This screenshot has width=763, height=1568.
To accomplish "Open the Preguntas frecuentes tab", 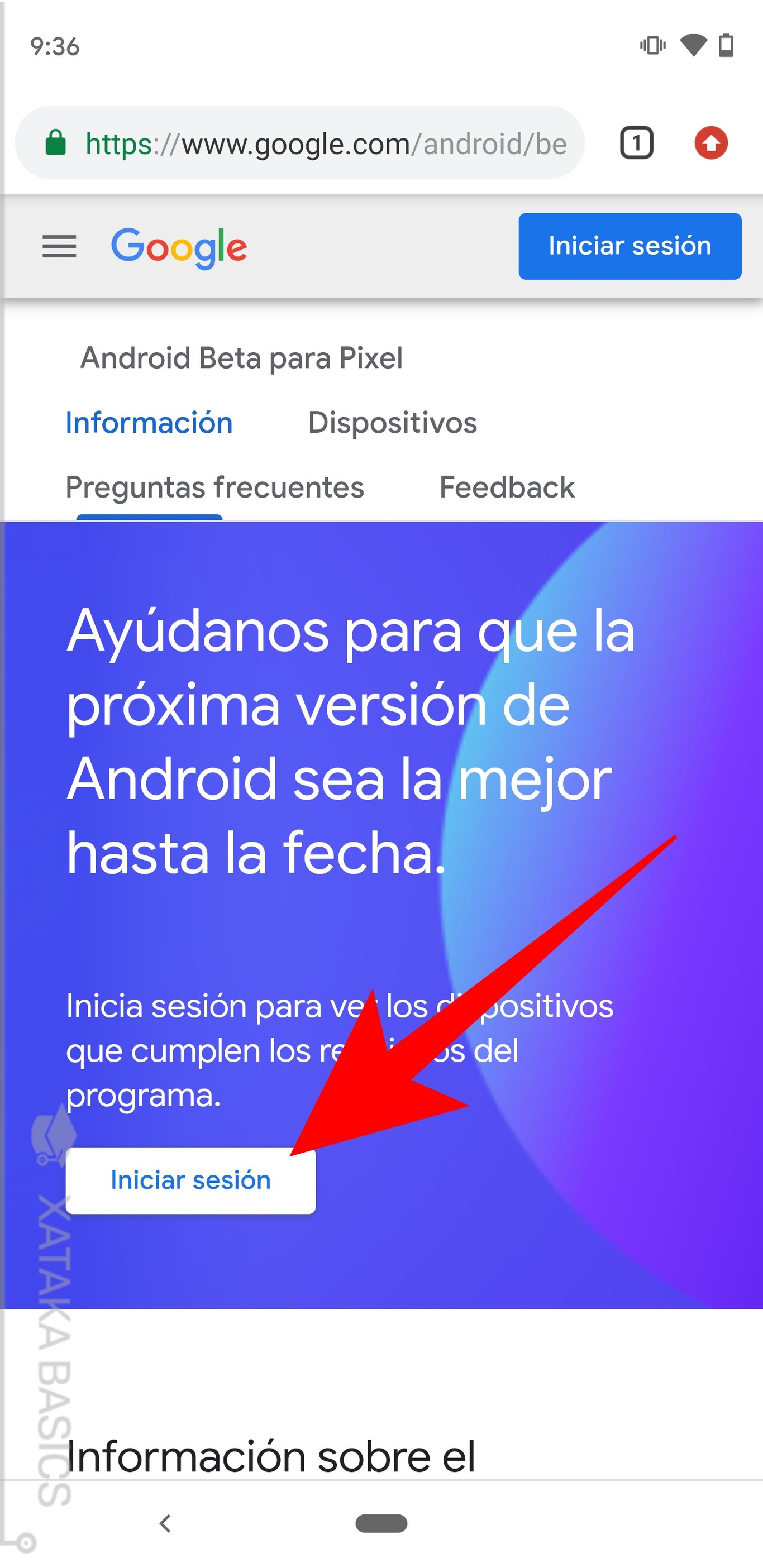I will tap(214, 487).
